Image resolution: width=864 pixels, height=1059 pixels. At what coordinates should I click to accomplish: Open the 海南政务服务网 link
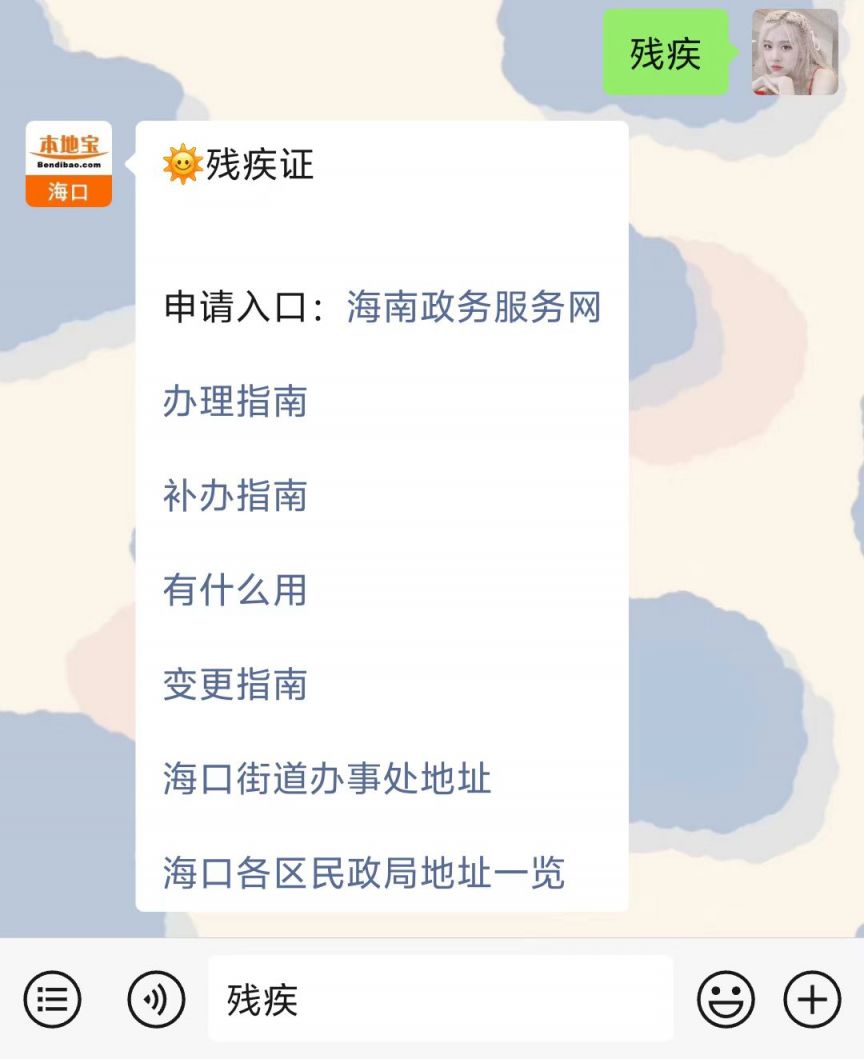click(473, 307)
